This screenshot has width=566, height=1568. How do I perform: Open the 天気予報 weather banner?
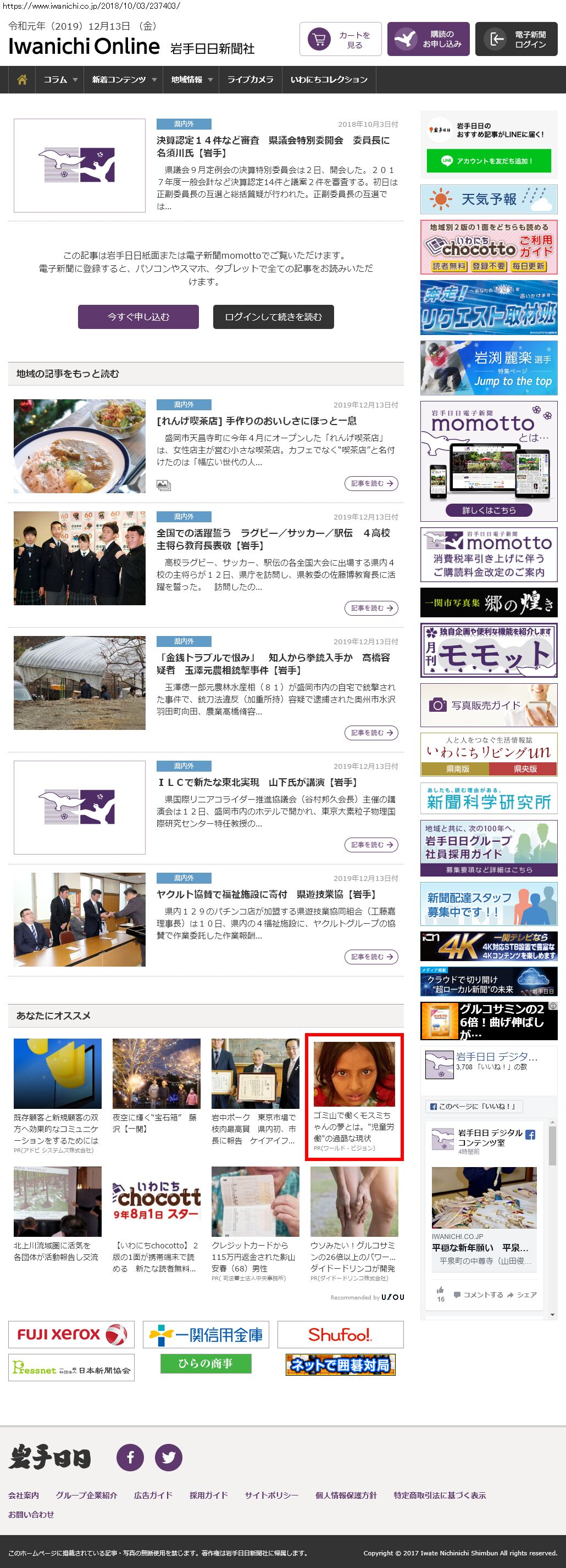point(489,199)
